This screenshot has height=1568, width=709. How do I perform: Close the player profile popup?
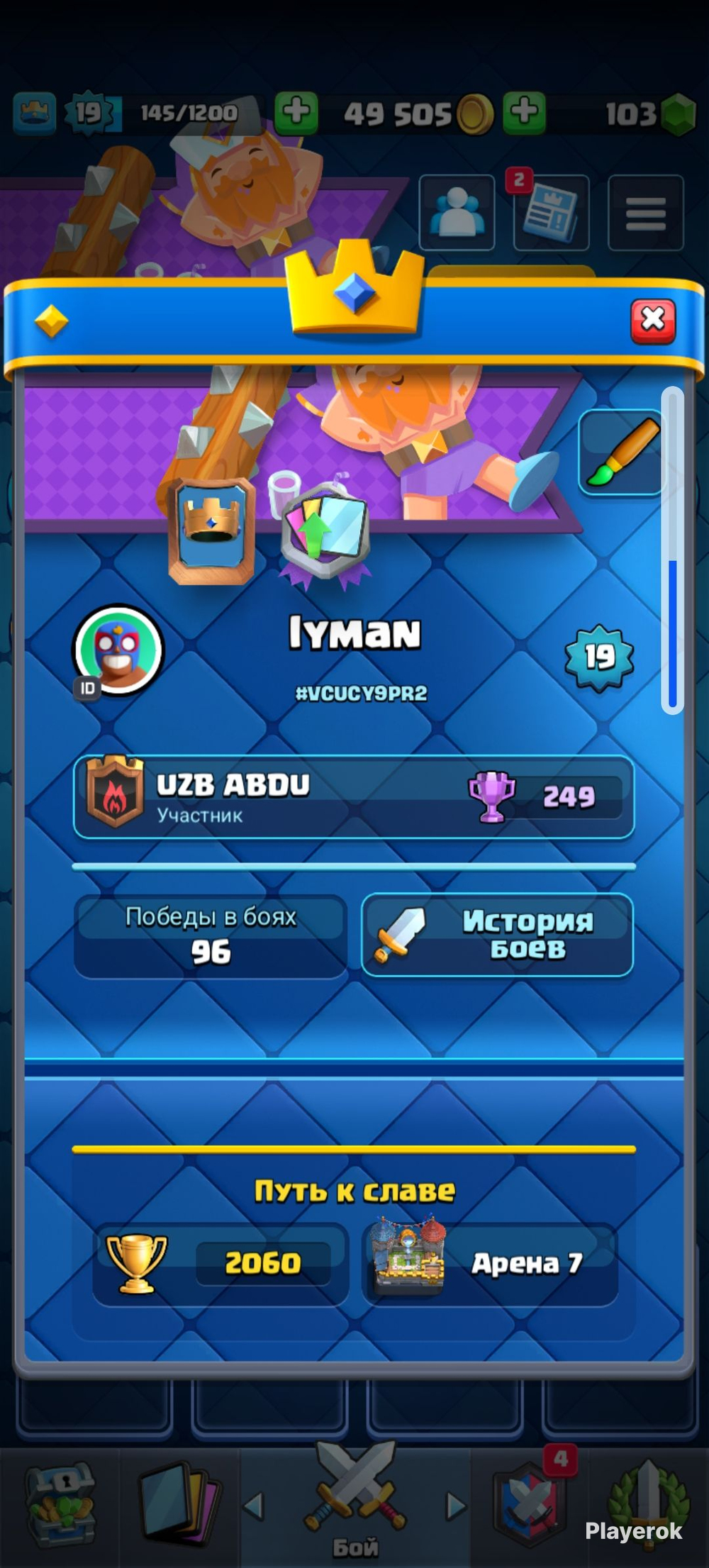[x=653, y=321]
